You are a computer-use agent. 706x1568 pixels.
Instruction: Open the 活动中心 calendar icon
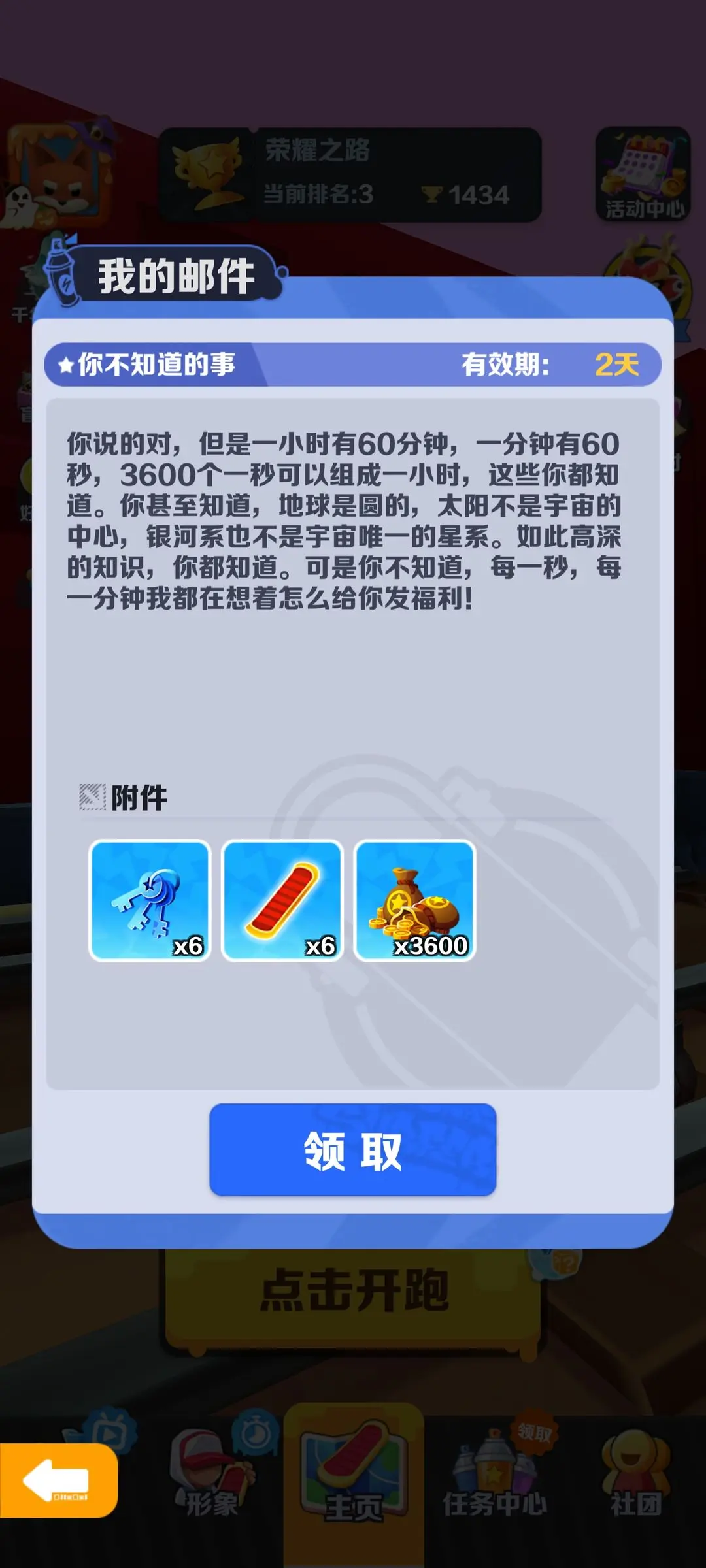coord(644,173)
